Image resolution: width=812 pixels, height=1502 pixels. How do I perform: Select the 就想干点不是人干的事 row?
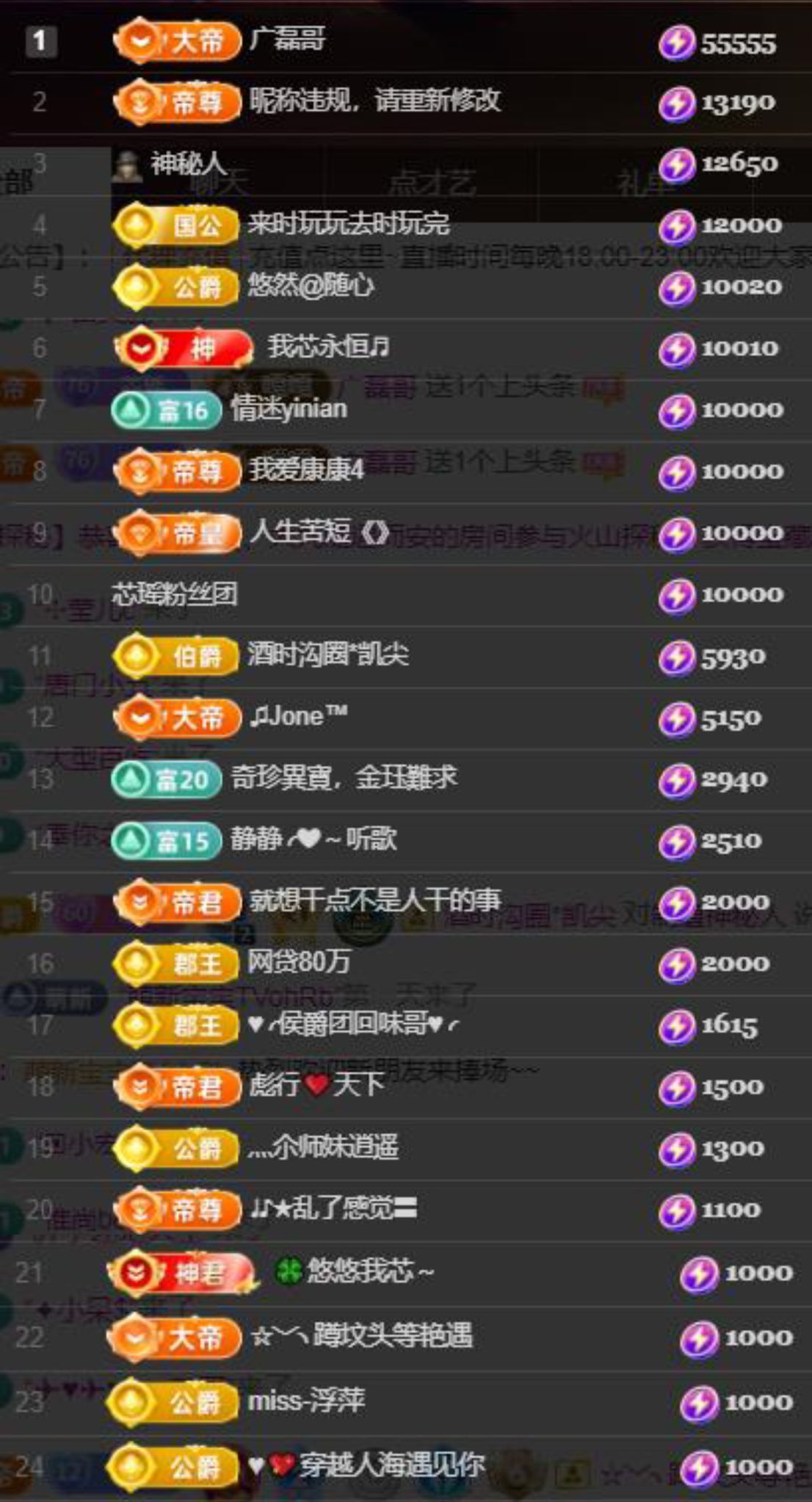(x=374, y=901)
